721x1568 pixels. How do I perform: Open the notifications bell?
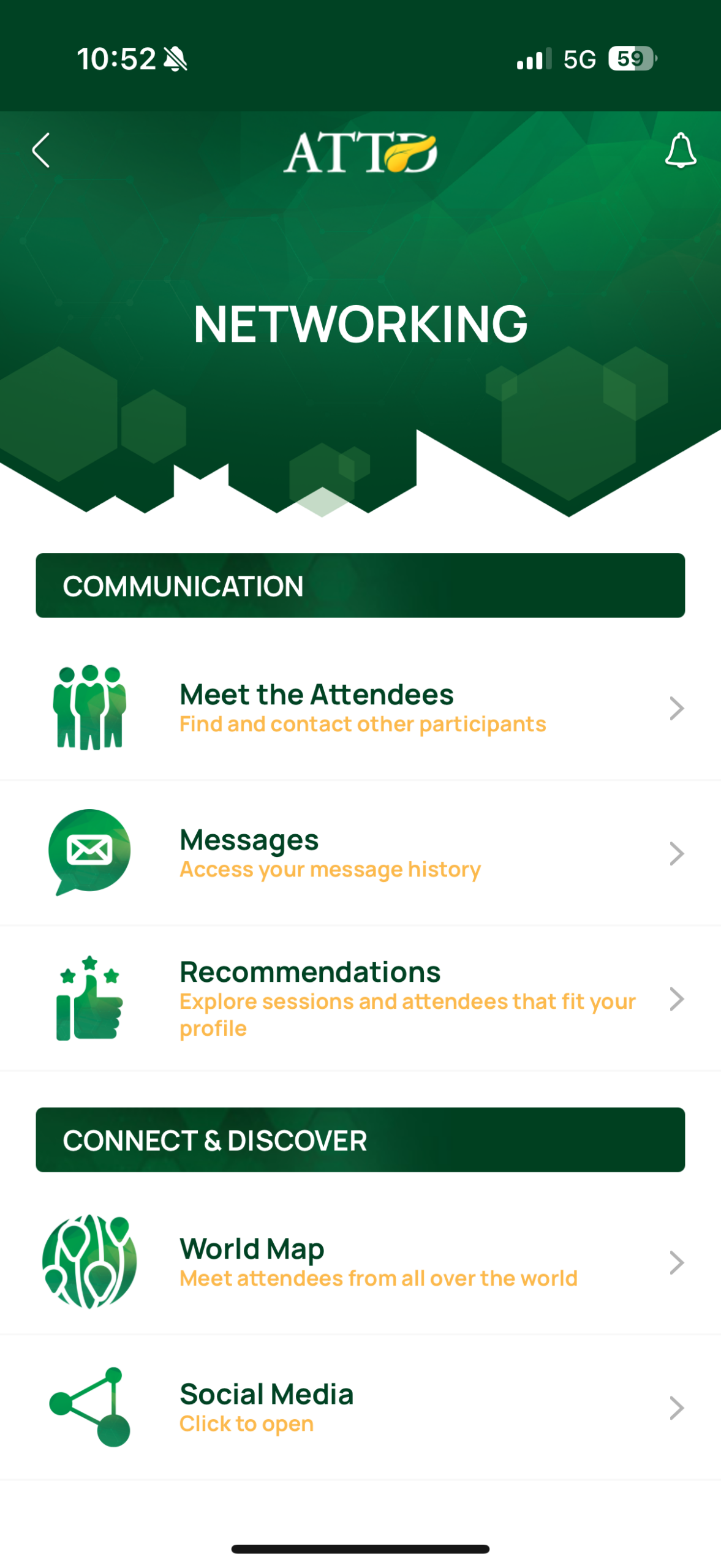[680, 150]
